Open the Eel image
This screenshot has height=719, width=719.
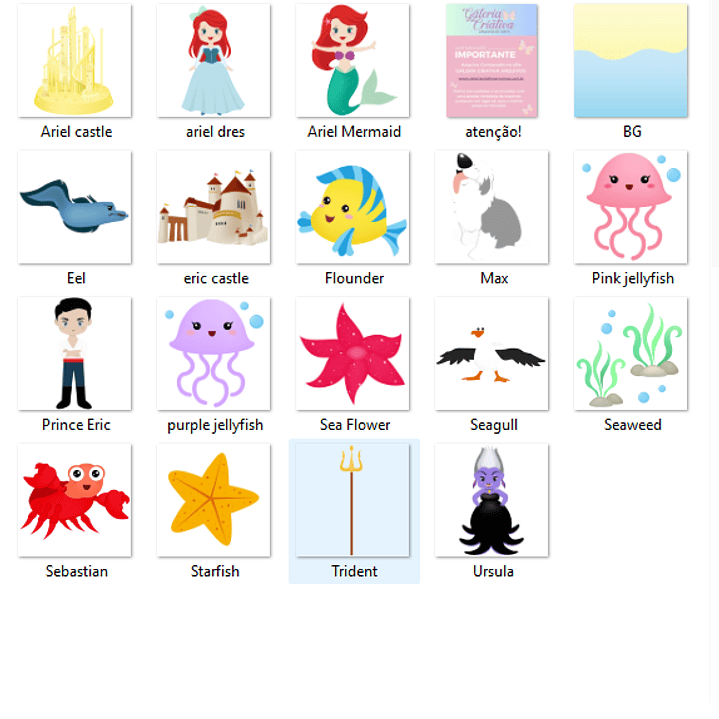pos(75,208)
